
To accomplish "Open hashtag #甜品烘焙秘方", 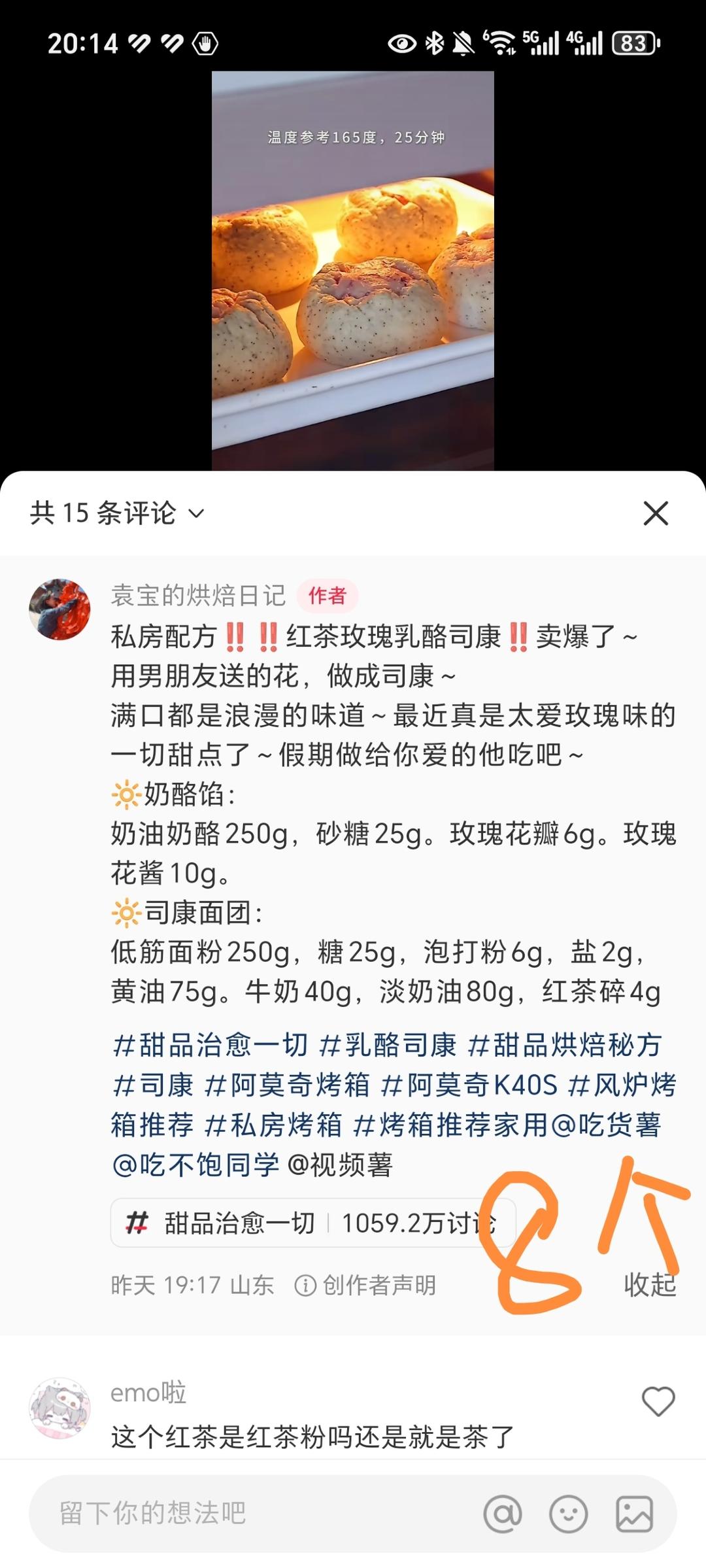I will click(565, 1045).
